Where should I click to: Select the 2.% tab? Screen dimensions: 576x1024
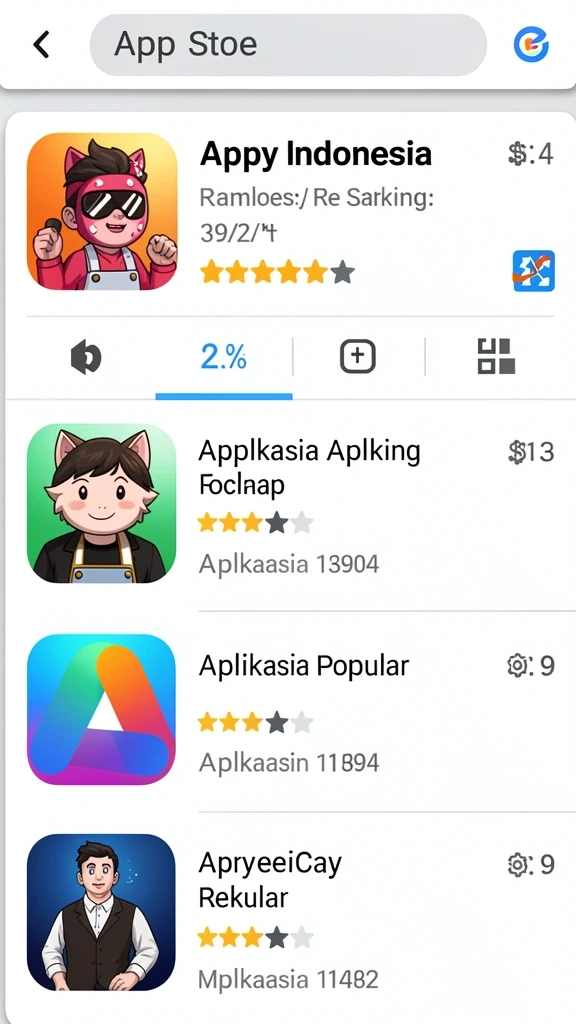(223, 358)
